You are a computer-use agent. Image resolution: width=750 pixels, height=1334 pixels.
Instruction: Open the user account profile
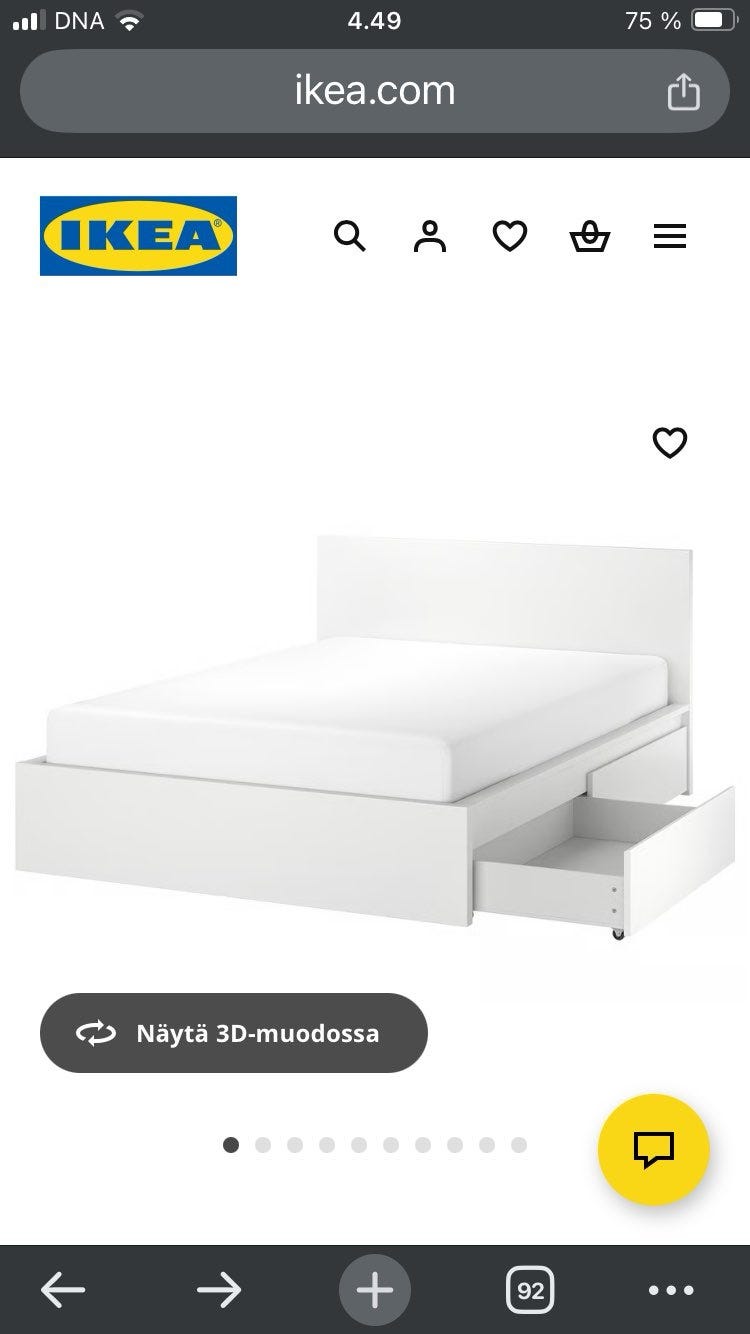coord(430,237)
